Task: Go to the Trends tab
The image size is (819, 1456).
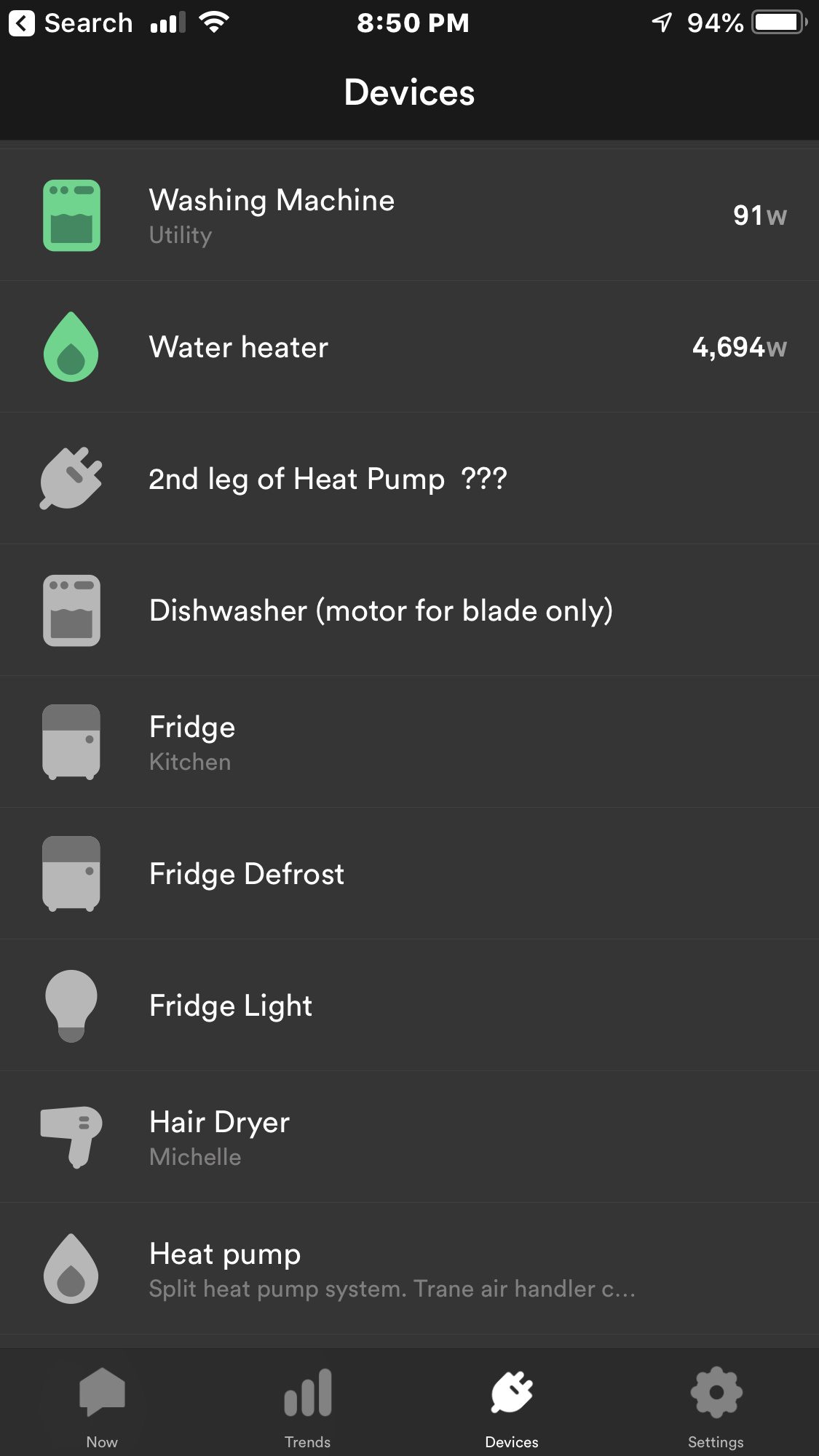Action: 307,1406
